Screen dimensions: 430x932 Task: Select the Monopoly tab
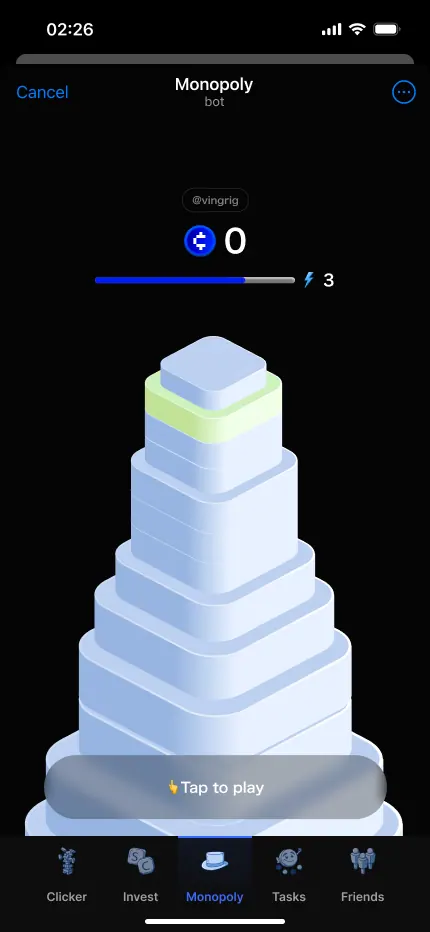point(215,874)
